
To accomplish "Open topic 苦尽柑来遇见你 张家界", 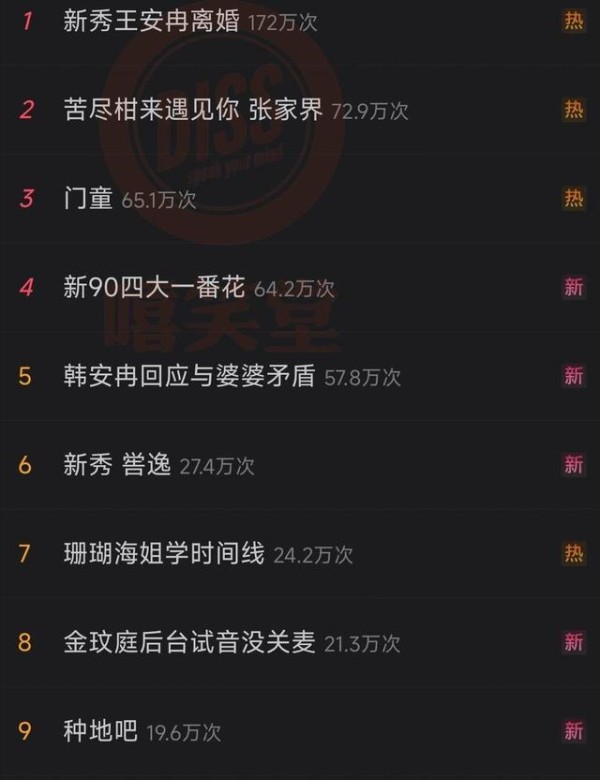I will coord(193,110).
